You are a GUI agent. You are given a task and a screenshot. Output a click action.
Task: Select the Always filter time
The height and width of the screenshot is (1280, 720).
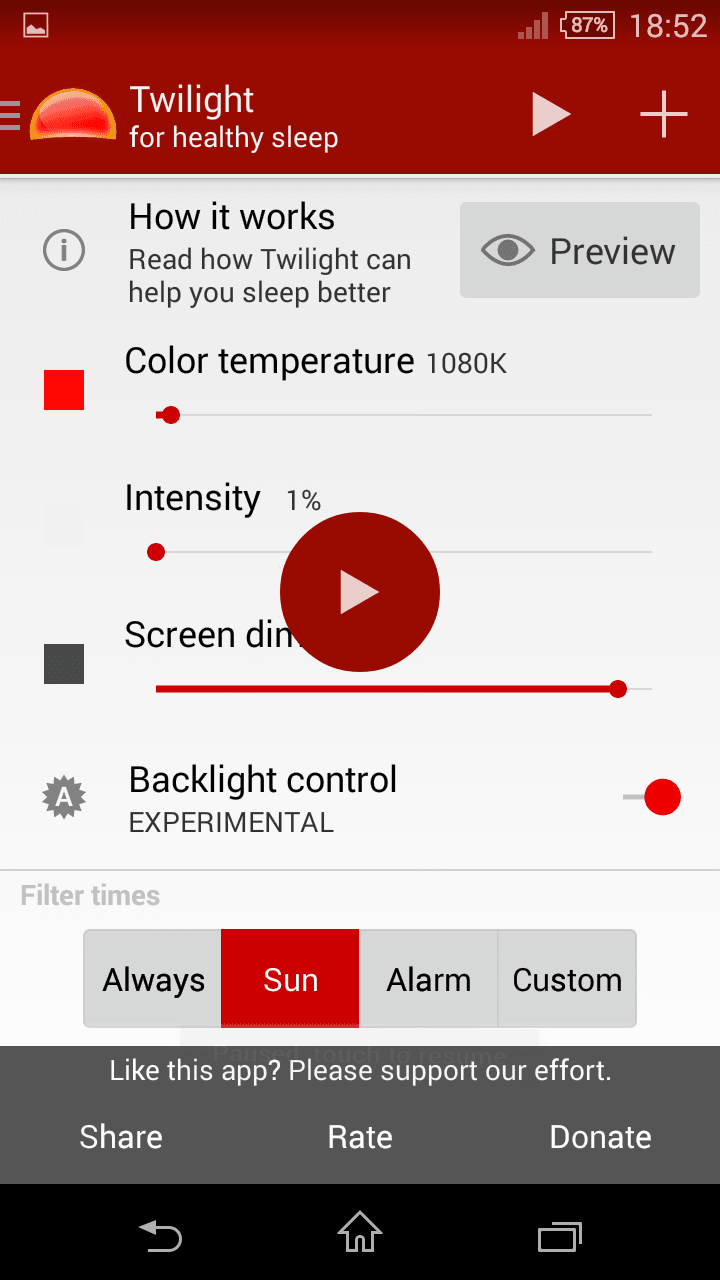pos(153,979)
